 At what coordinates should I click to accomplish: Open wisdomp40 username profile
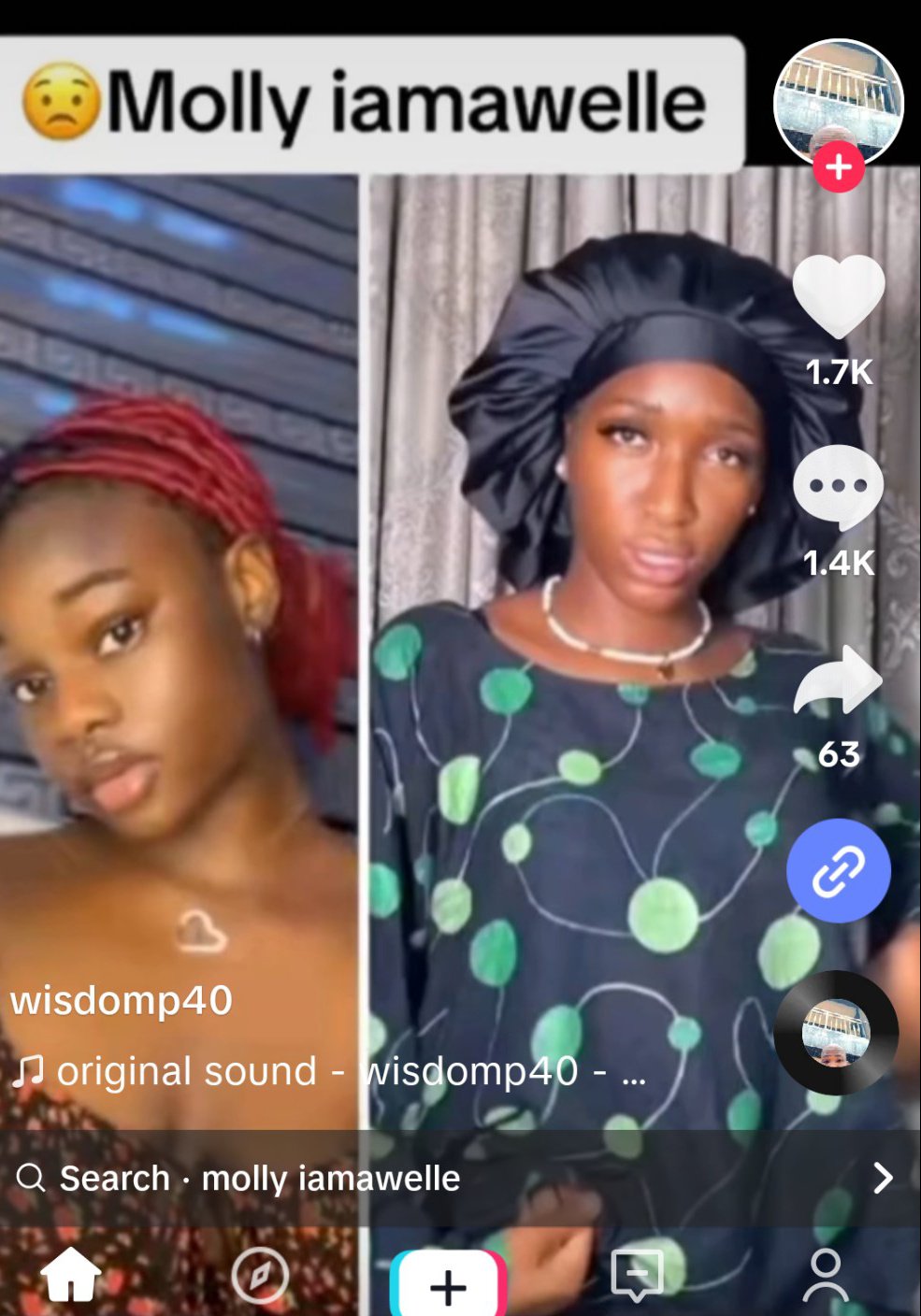[x=122, y=1000]
